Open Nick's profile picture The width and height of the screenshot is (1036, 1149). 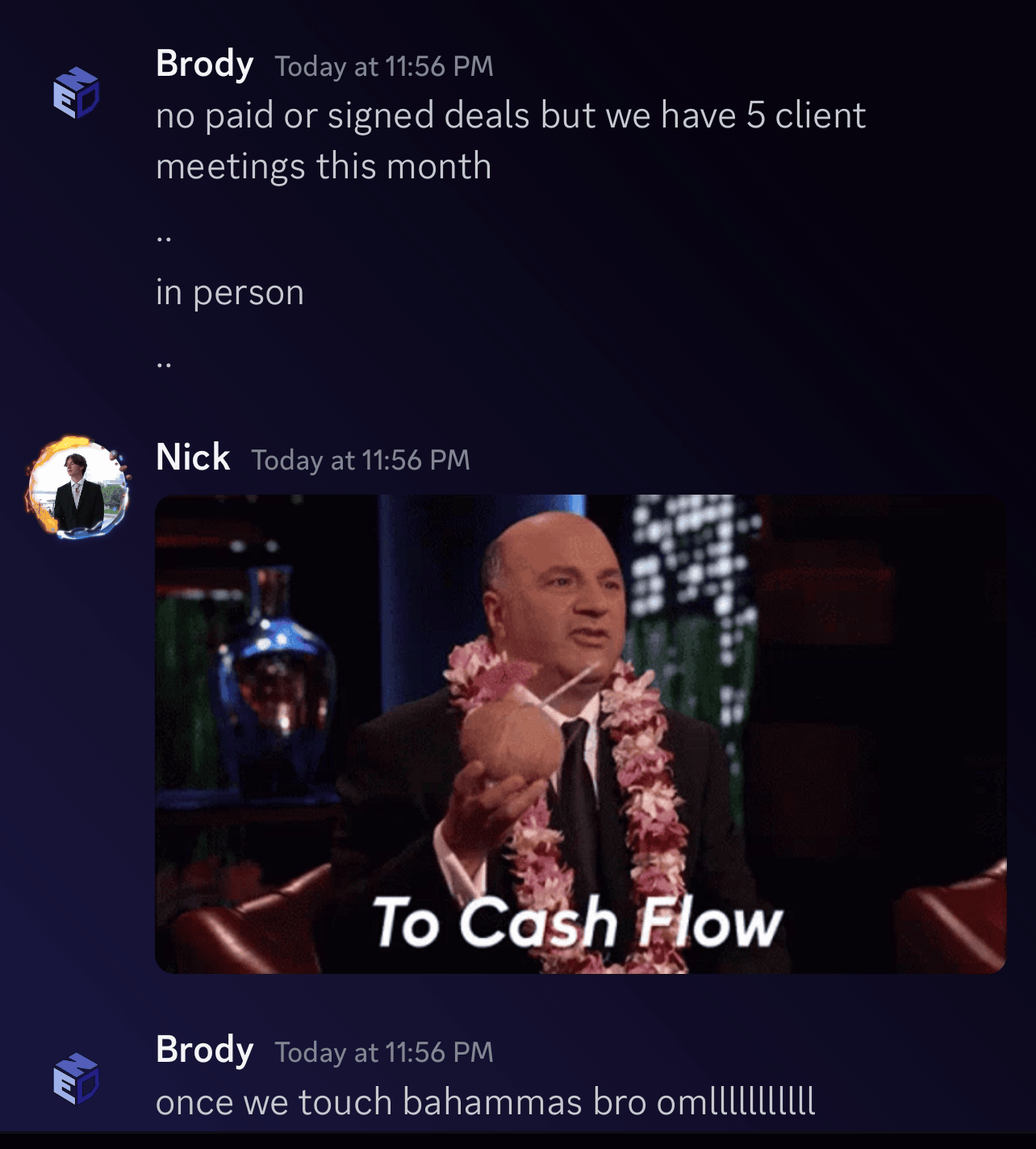[x=78, y=488]
